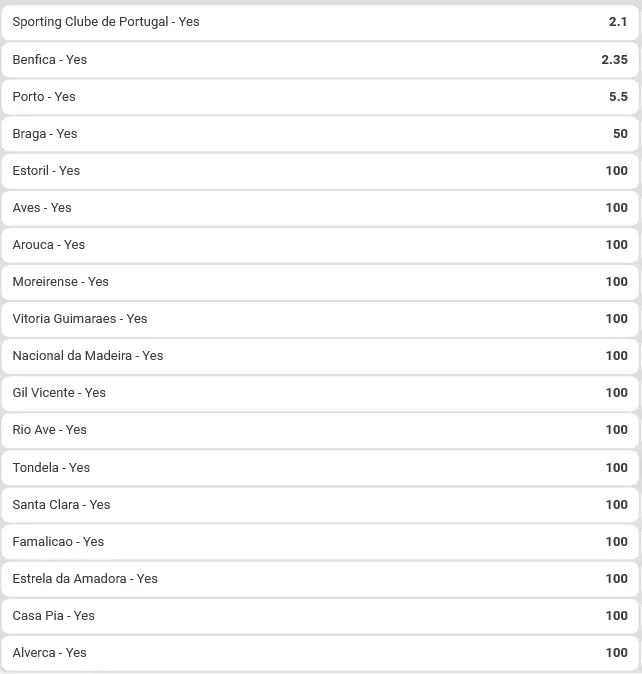Screen dimensions: 642x674
Task: Select Sporting Clube de Portugal - Yes at 2.1
Action: pos(320,22)
